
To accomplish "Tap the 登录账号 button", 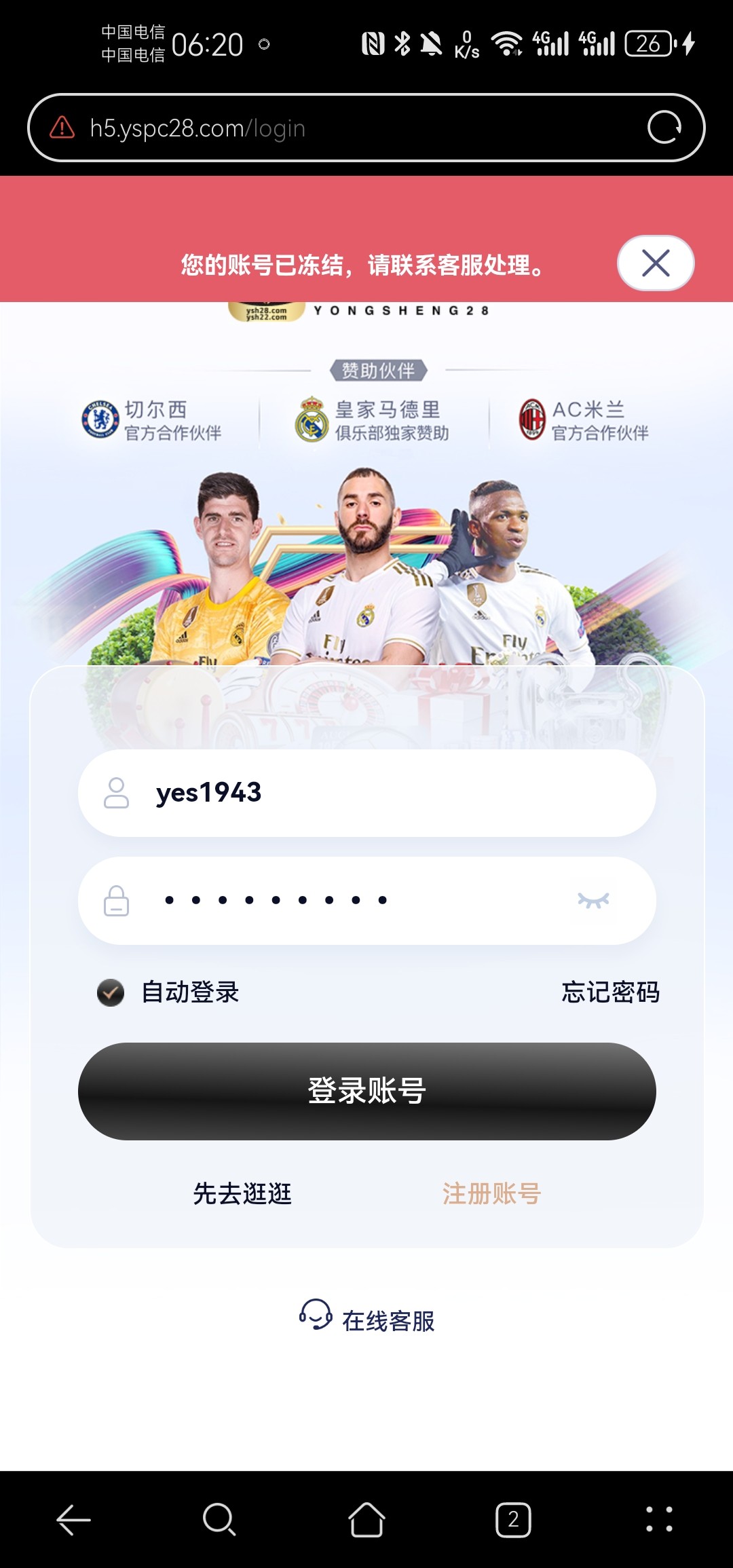I will click(x=366, y=1091).
